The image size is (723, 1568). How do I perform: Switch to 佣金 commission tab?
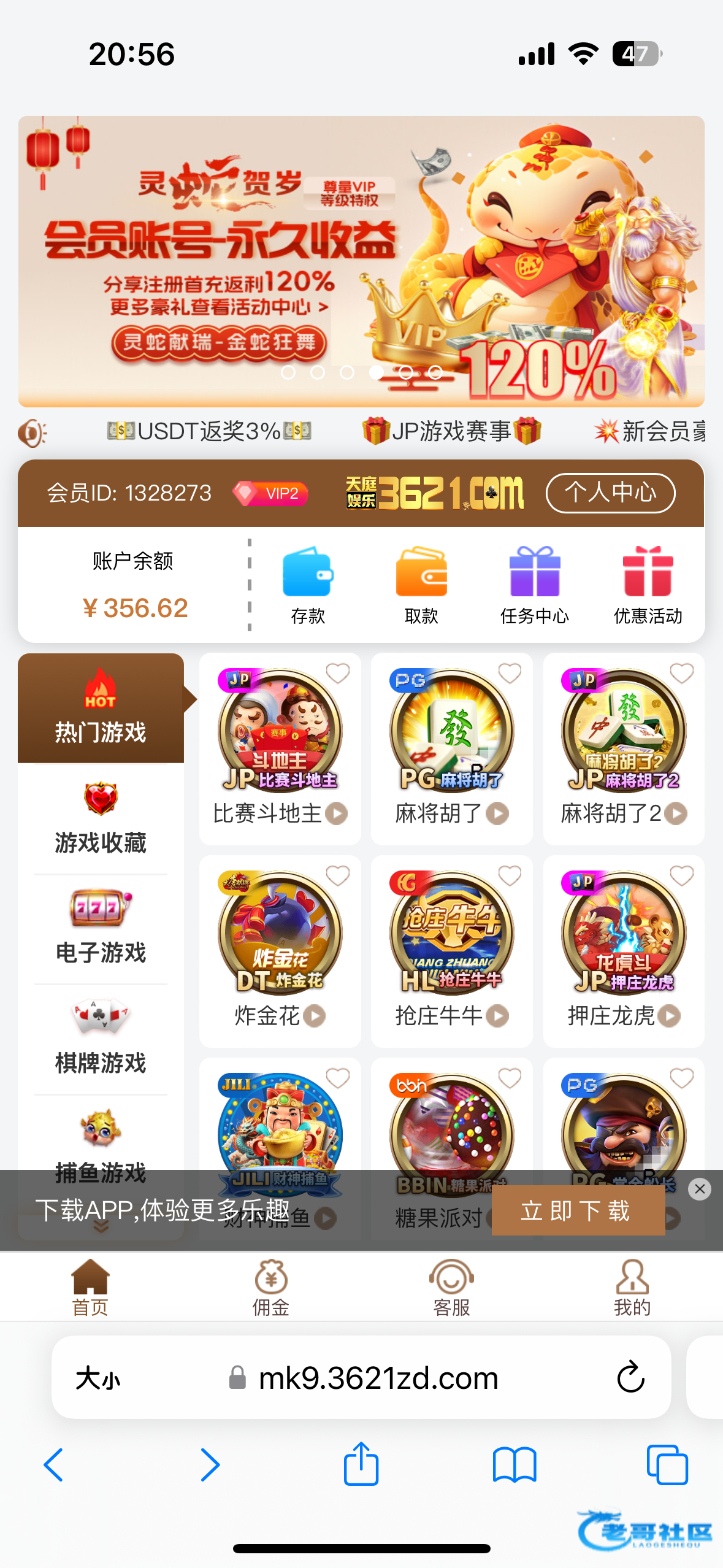click(270, 1287)
